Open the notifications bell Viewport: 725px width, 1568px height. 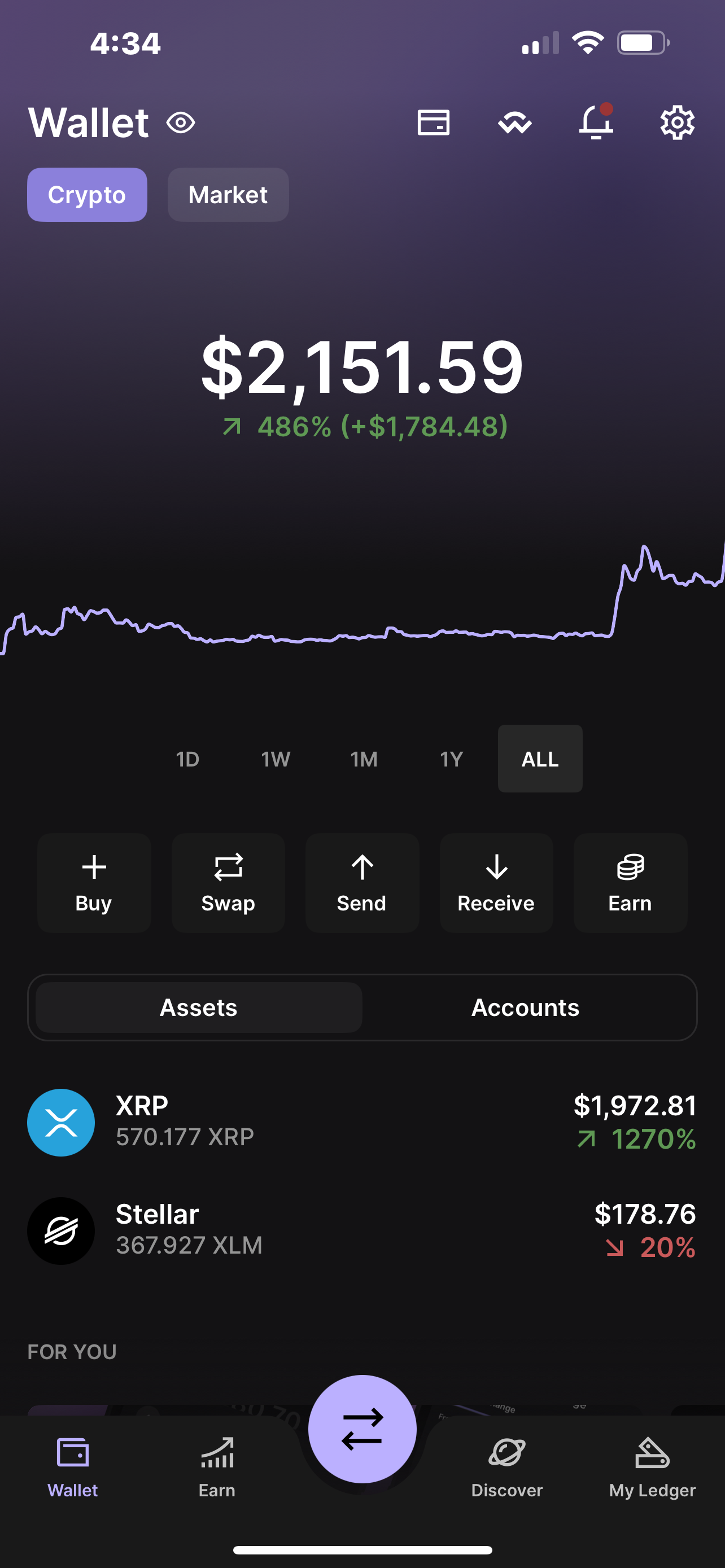[x=596, y=121]
